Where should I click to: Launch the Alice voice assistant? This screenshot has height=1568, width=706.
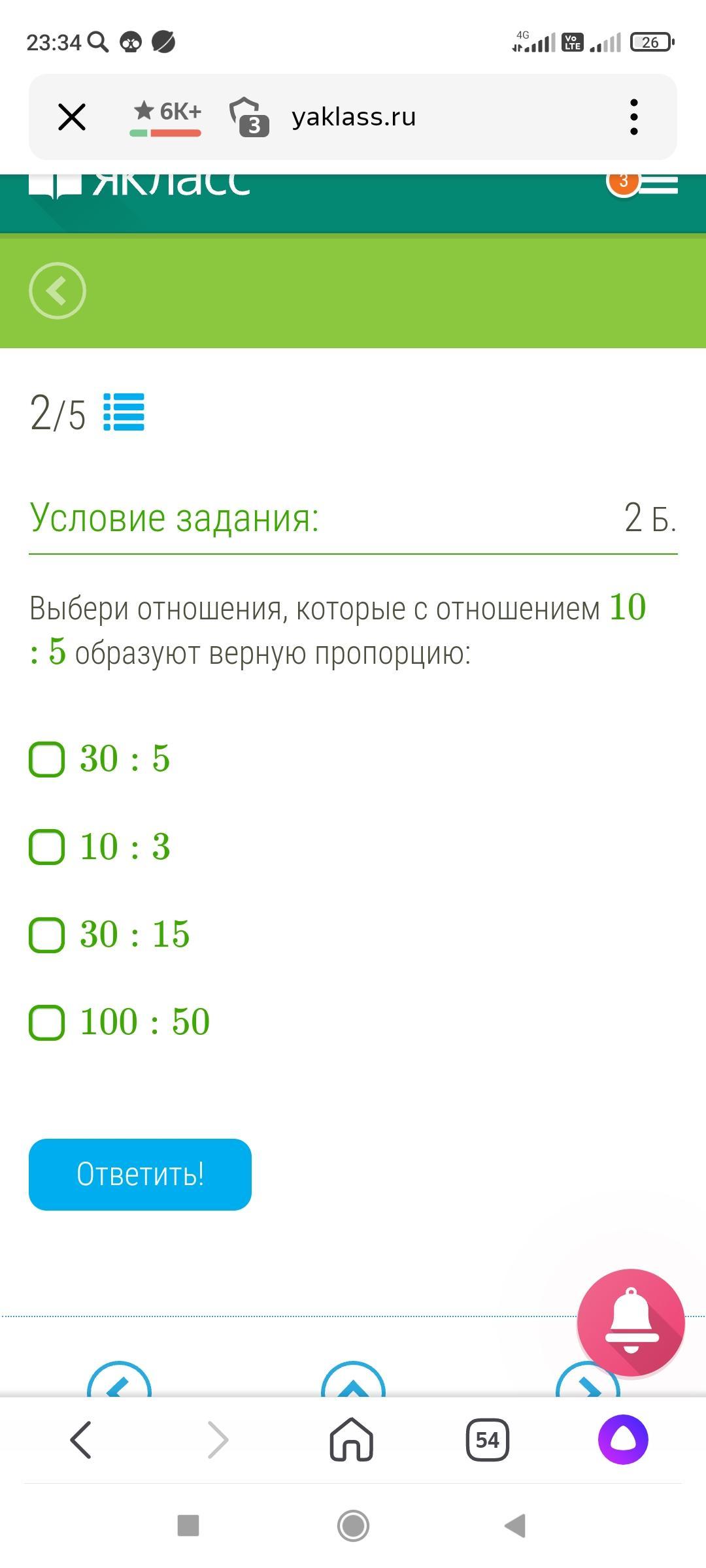tap(623, 1439)
